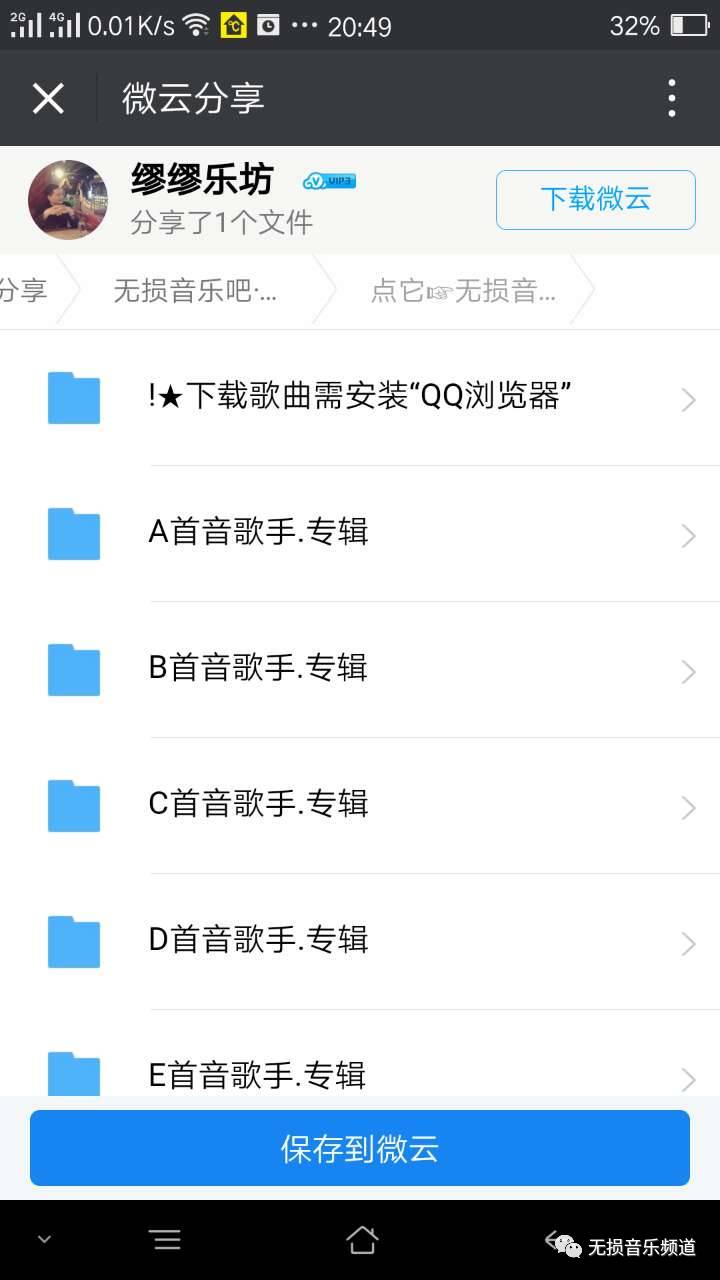Save the shared files with 保存到微云

360,1148
